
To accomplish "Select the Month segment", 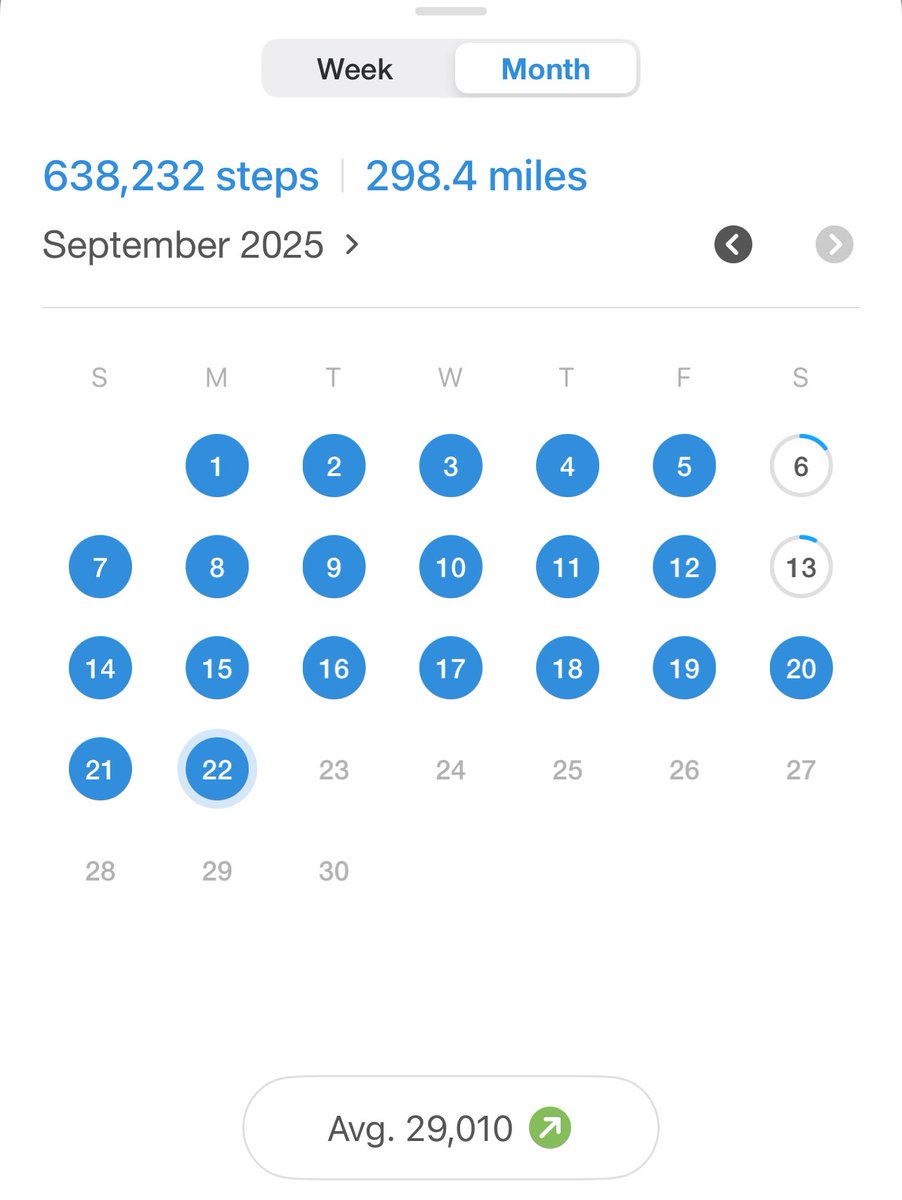I will click(545, 70).
